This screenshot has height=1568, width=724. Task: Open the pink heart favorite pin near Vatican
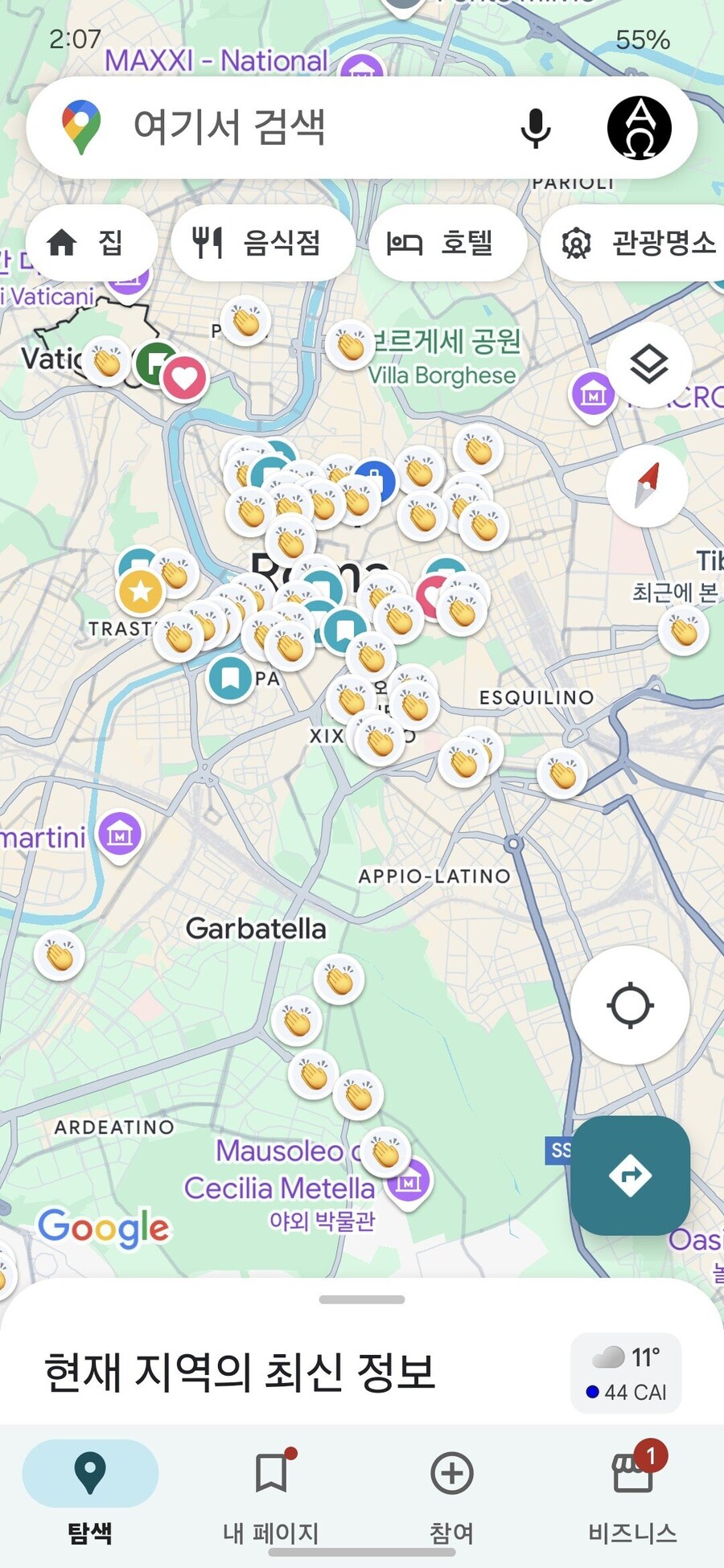click(184, 378)
